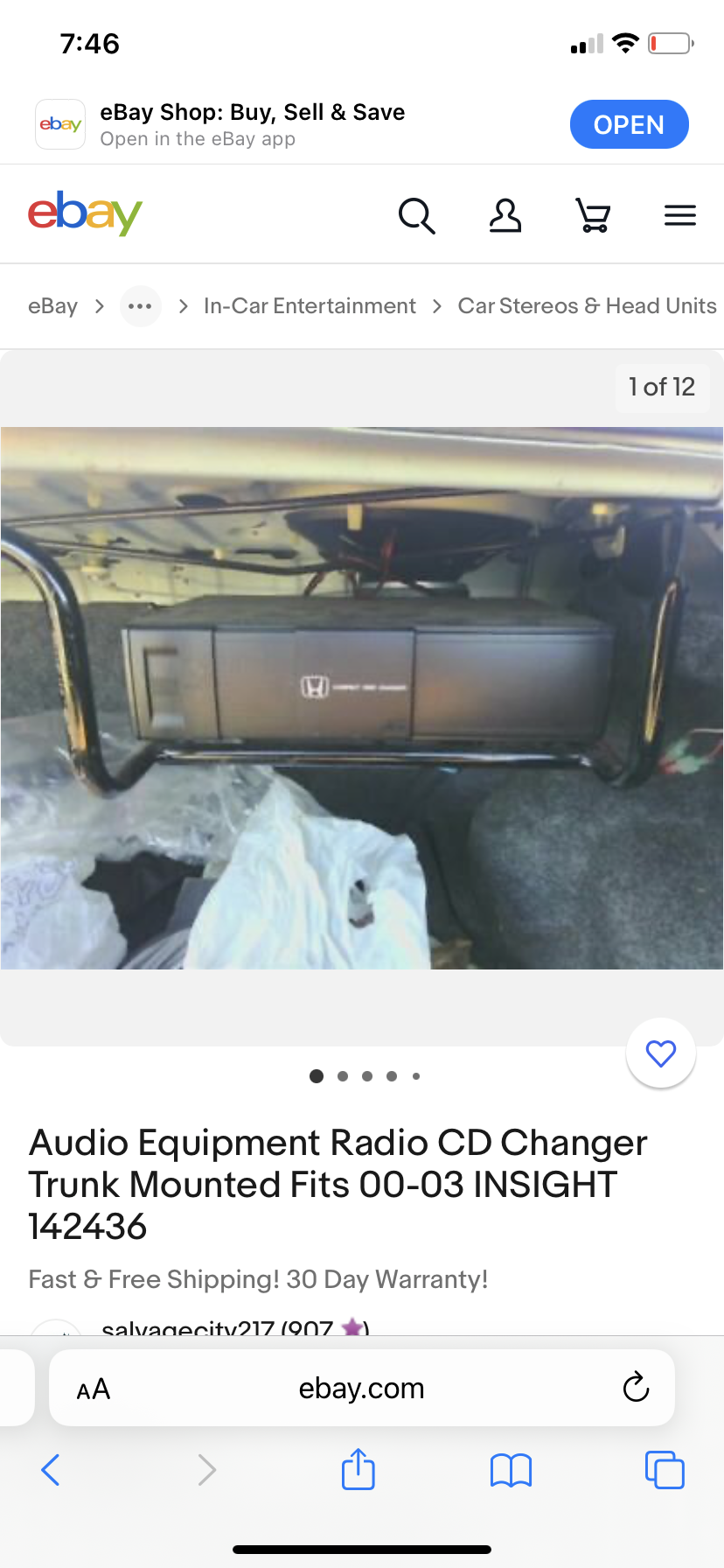Expand the collapsed breadcrumb ellipsis
This screenshot has width=724, height=1568.
pos(140,306)
